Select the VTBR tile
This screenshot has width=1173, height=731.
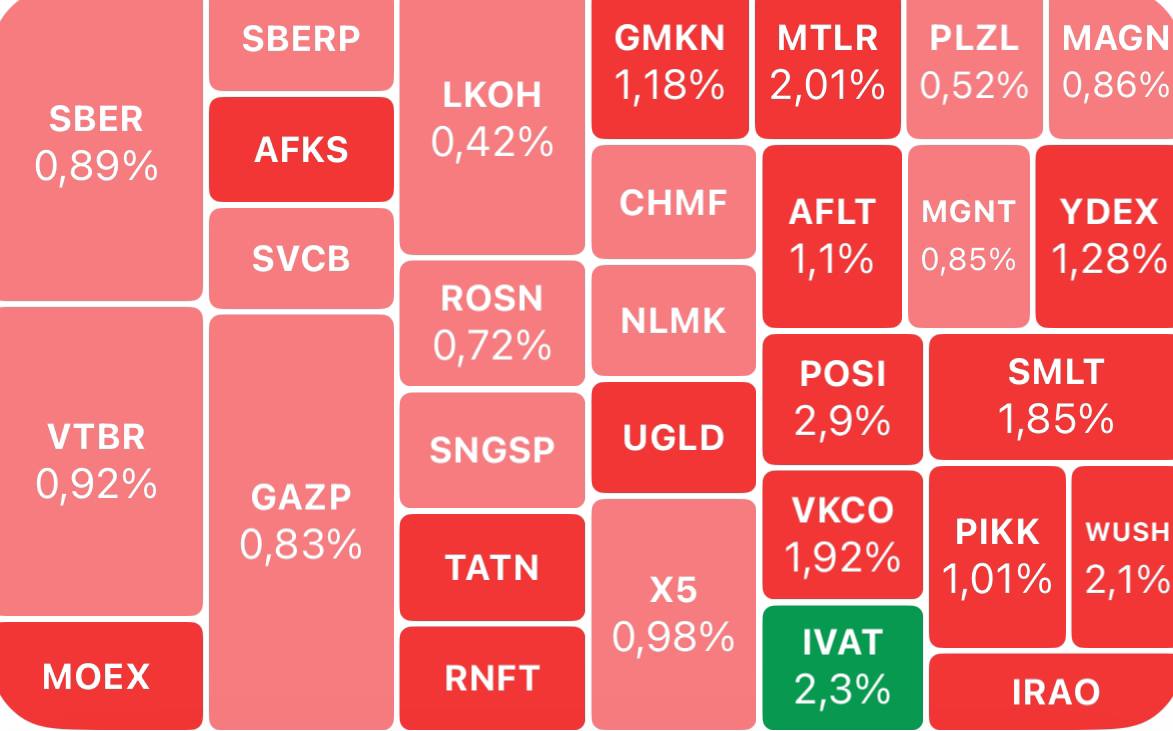click(x=97, y=461)
